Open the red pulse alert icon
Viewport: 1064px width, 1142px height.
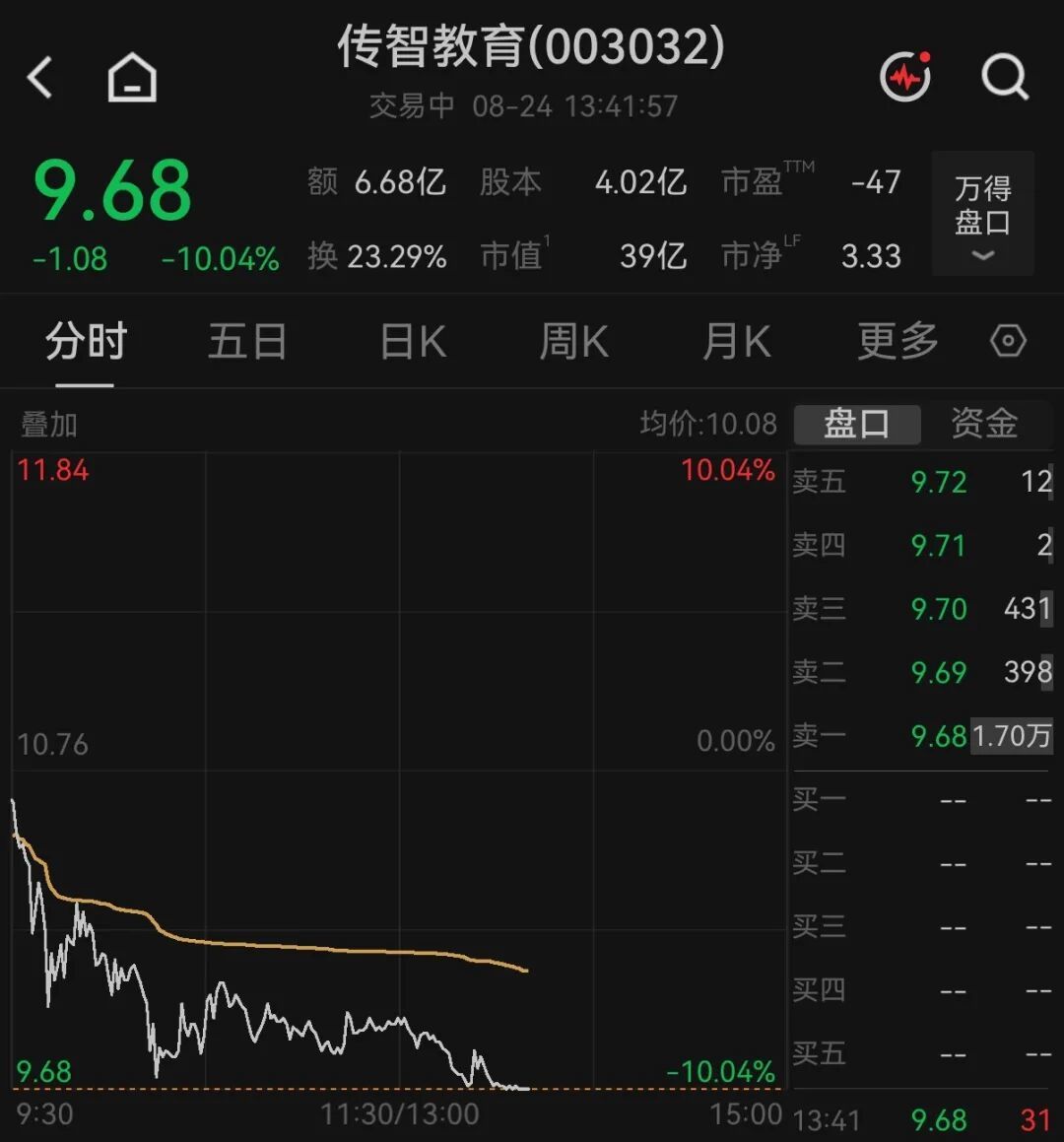click(905, 76)
